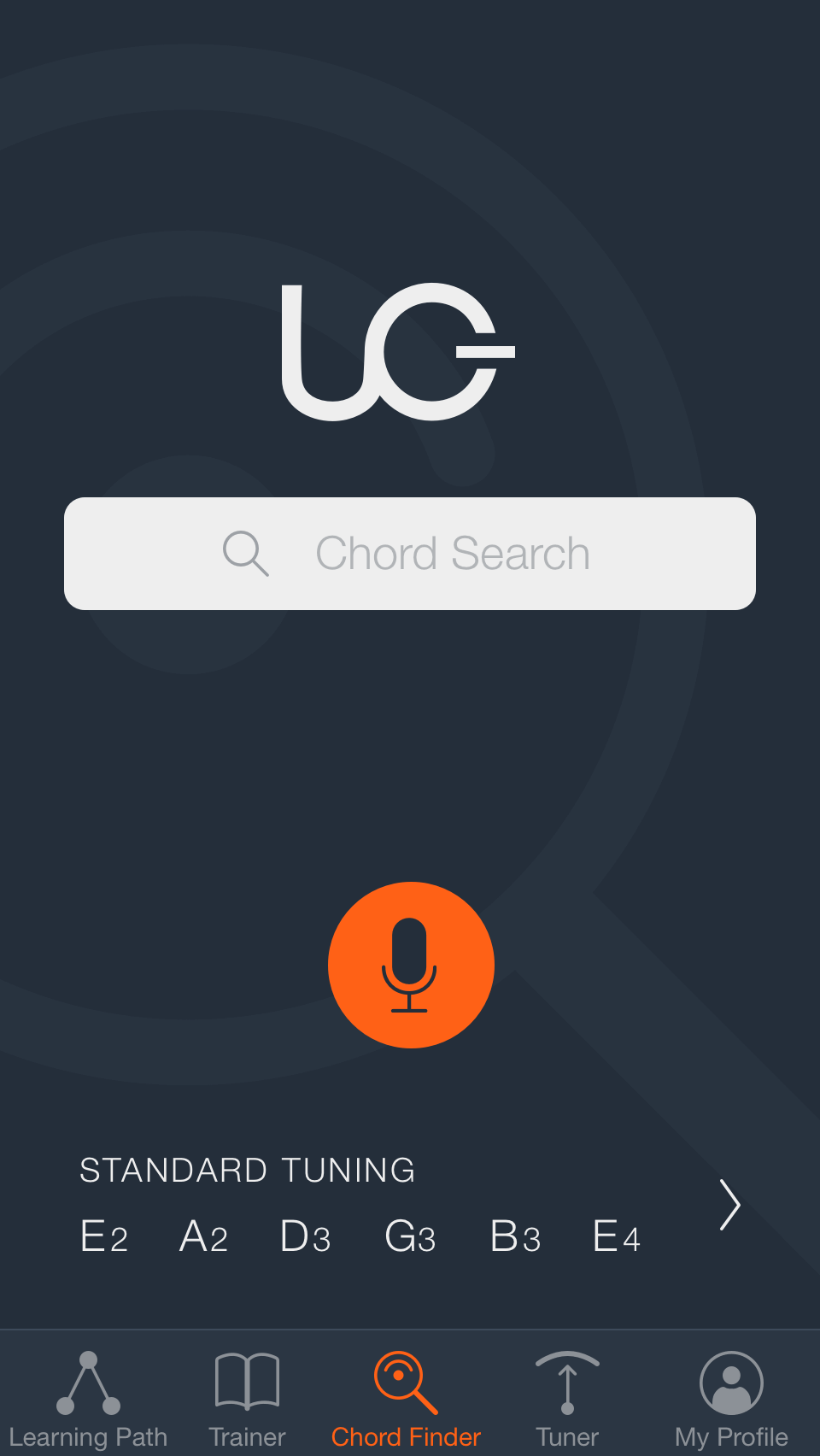Select the Chord Finder tab
Screen dimensions: 820x1456
click(406, 1400)
